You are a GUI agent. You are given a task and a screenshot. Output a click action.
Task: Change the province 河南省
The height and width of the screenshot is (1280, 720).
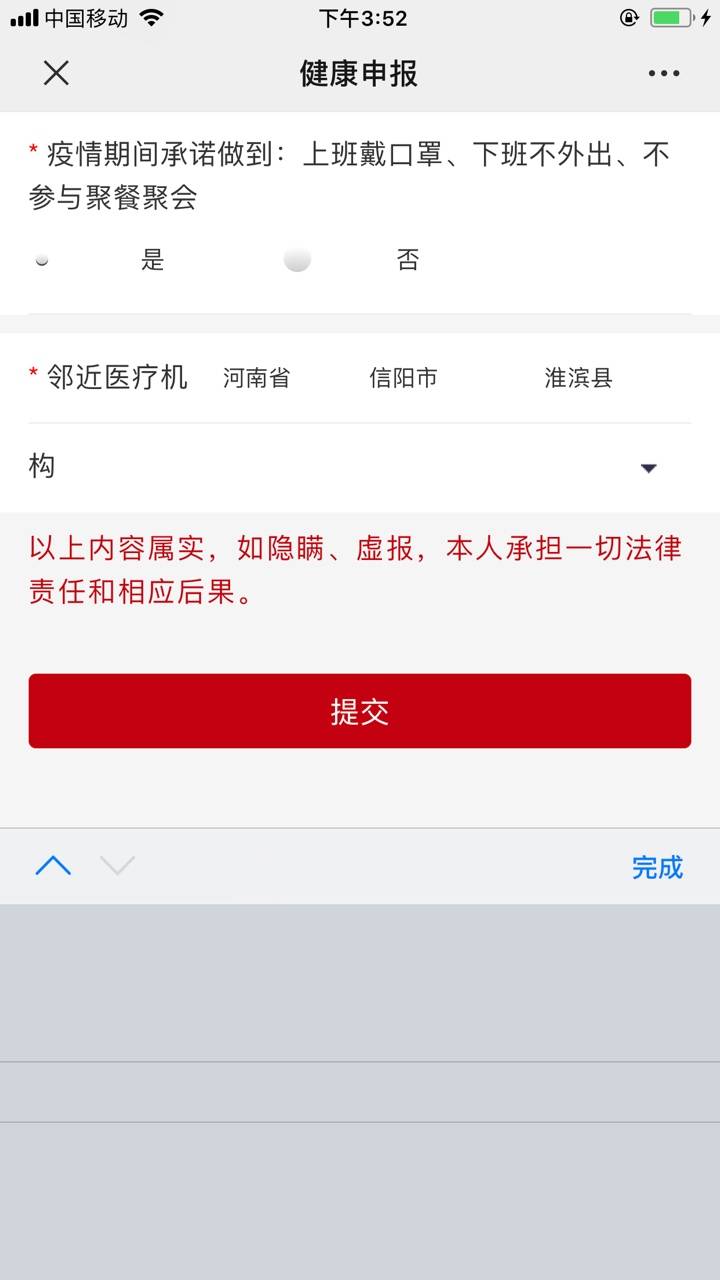click(256, 378)
